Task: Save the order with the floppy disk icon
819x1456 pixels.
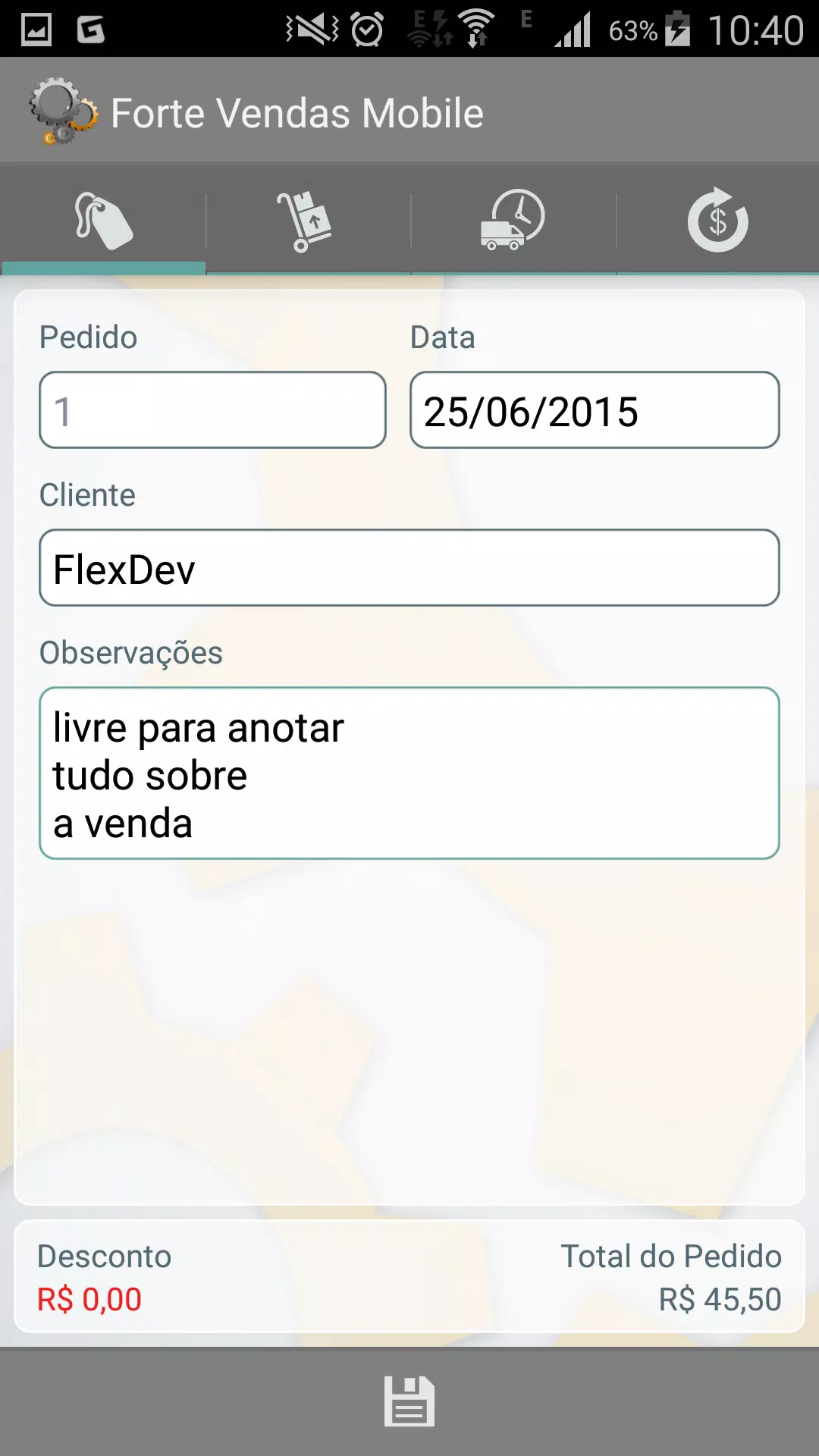Action: (x=409, y=1401)
